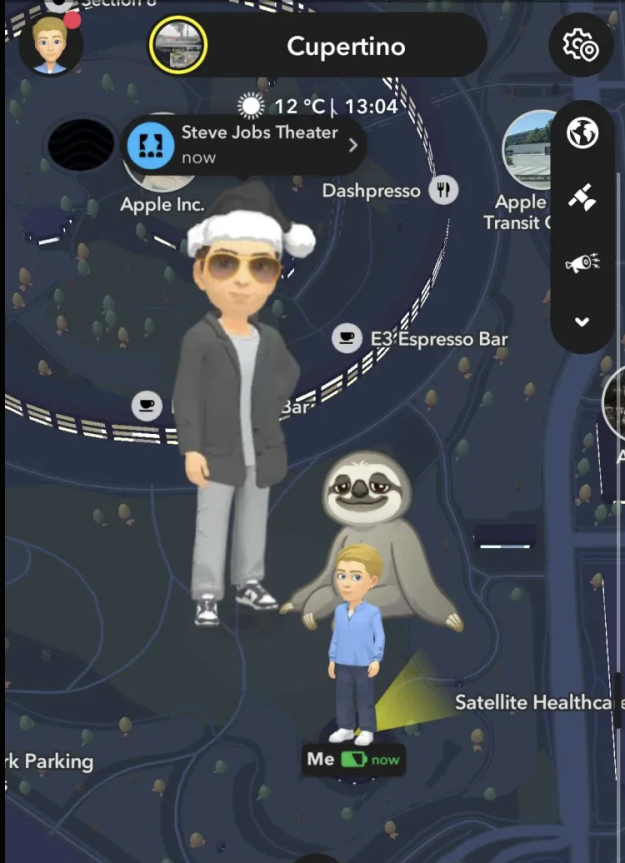
Task: Select E3 Espresso Bar marker
Action: (x=347, y=339)
